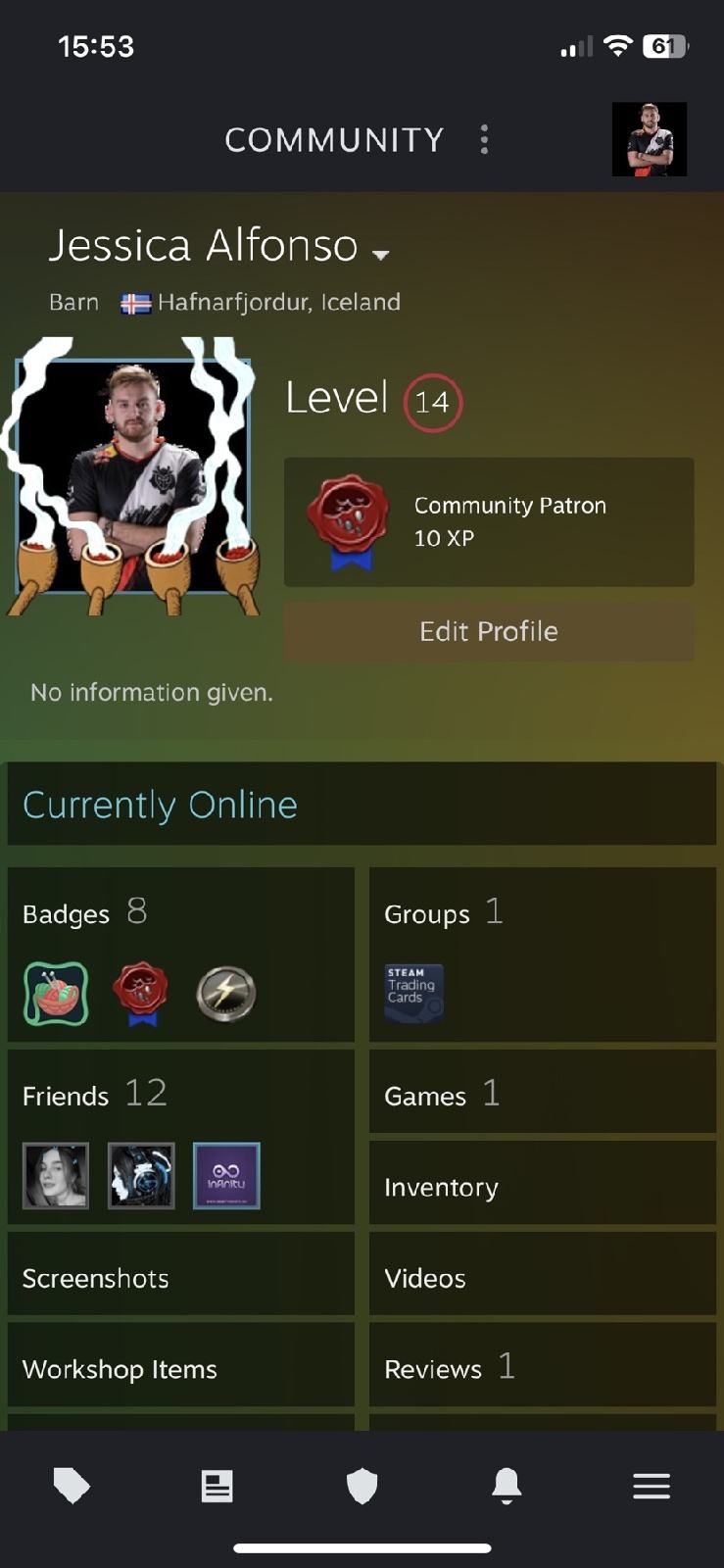The image size is (724, 1568).
Task: Expand the Jessica Alfonso name dropdown
Action: click(380, 253)
